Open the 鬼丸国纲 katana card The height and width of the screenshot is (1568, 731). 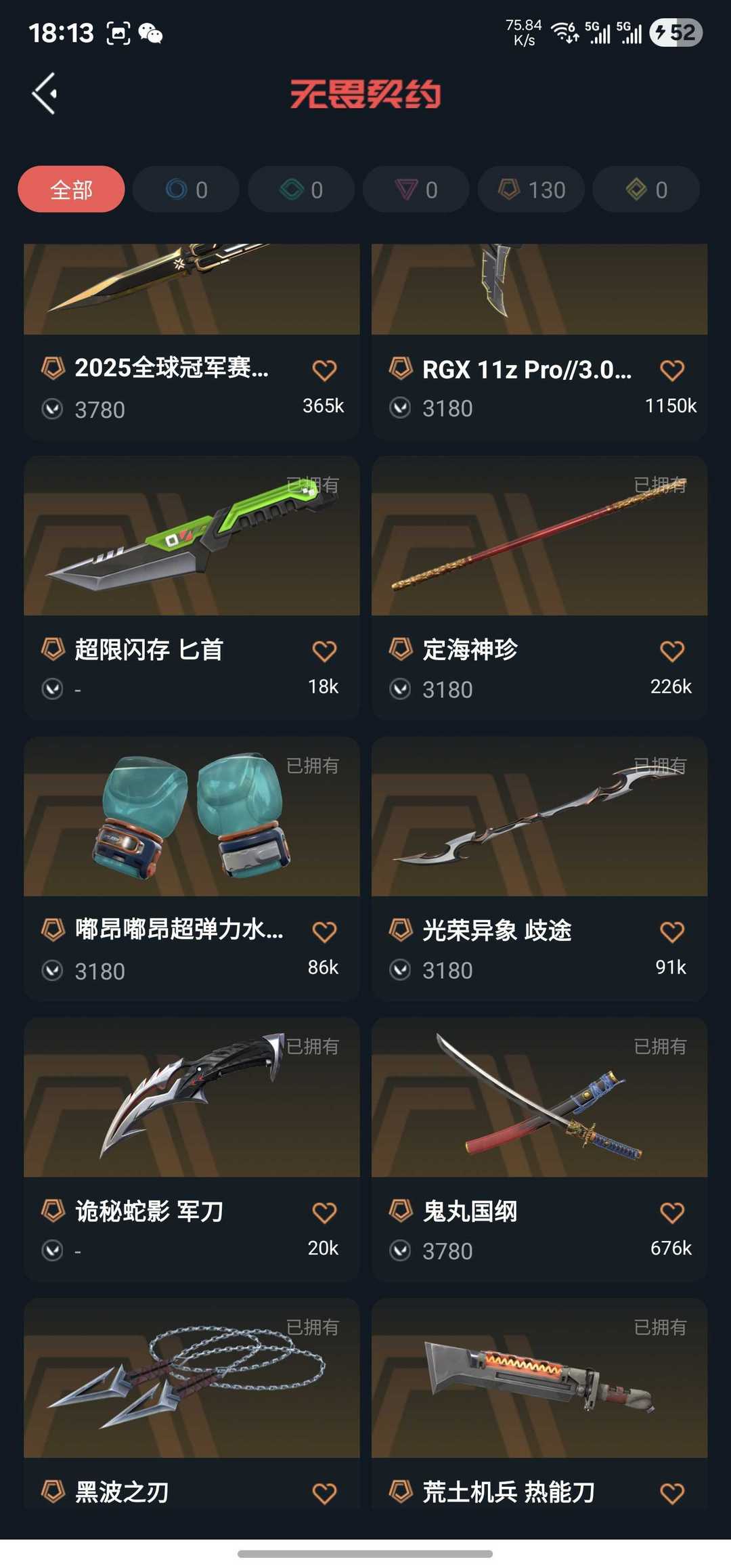[539, 1098]
